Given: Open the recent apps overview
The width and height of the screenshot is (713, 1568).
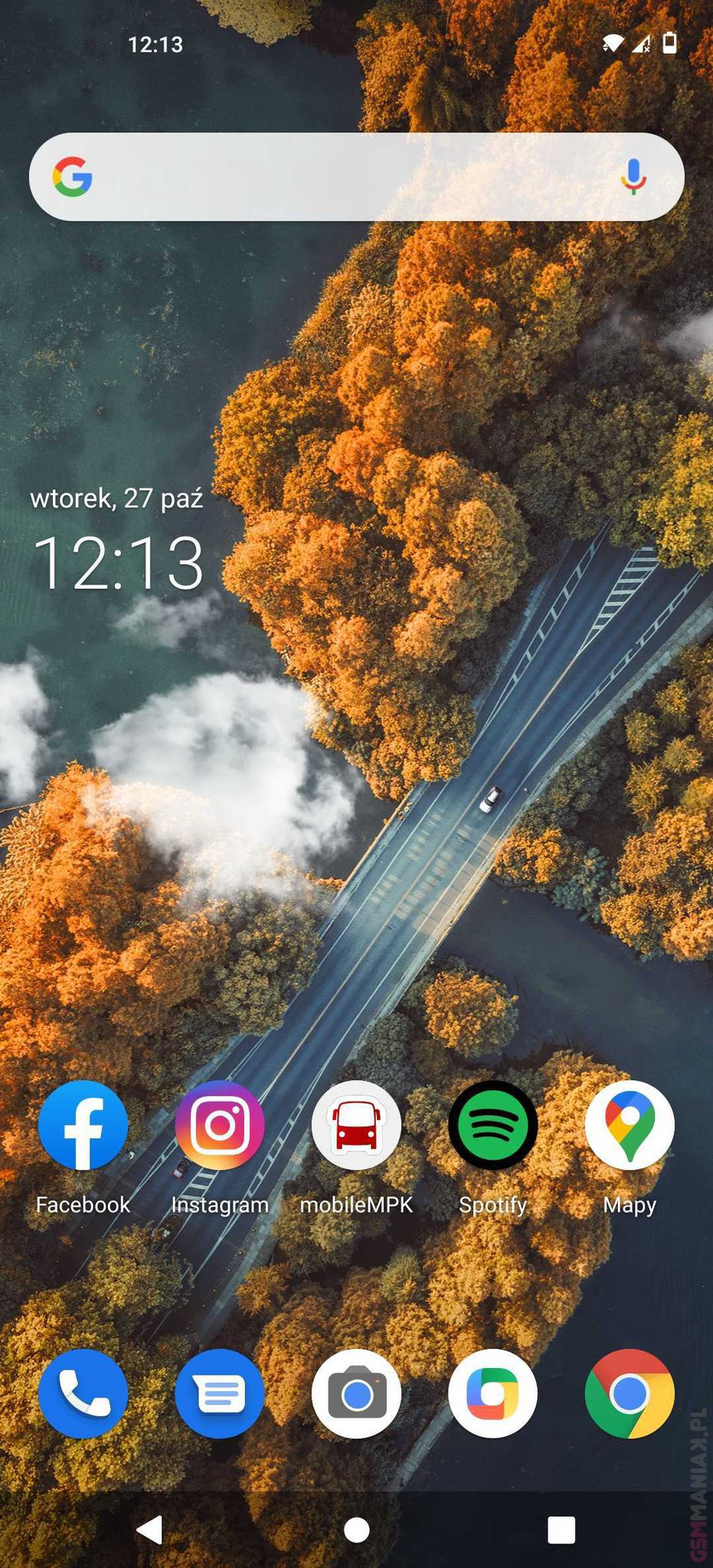Looking at the screenshot, I should (x=561, y=1529).
